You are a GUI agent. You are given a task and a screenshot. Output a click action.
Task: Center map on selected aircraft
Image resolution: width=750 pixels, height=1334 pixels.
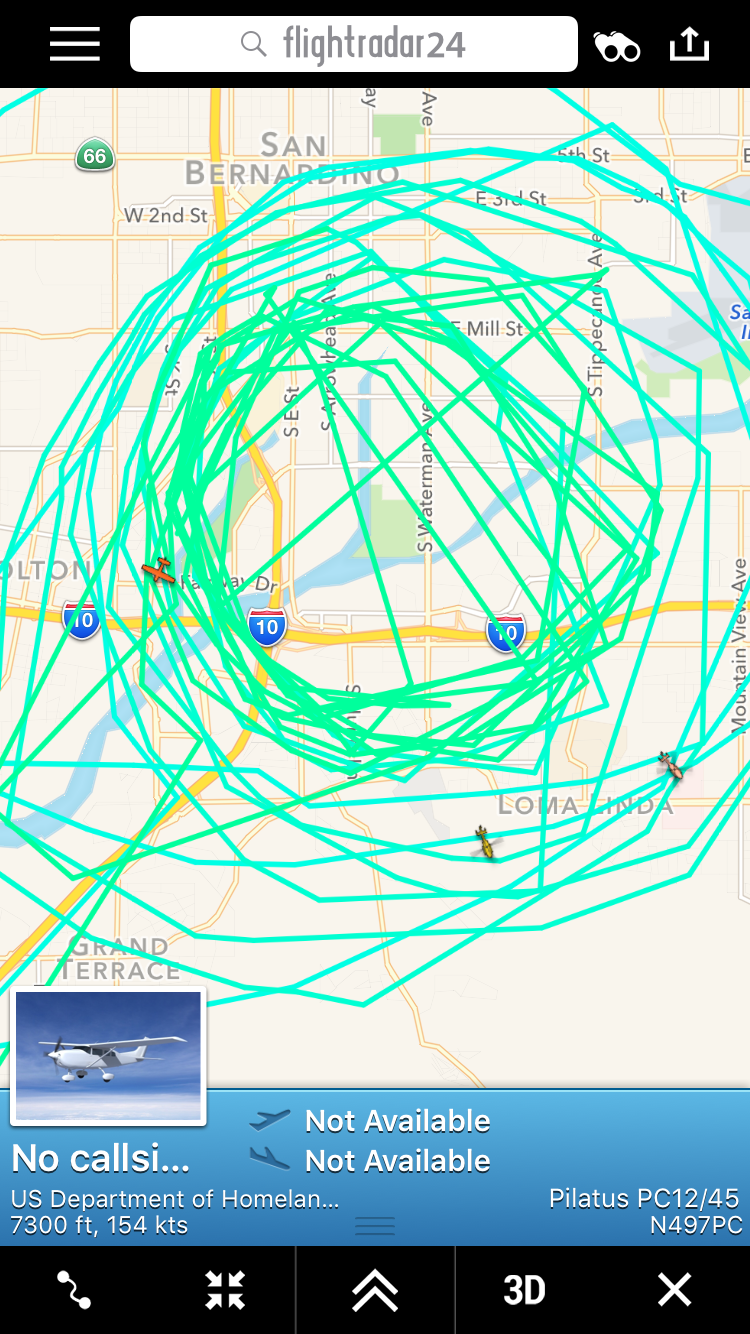pos(225,1290)
